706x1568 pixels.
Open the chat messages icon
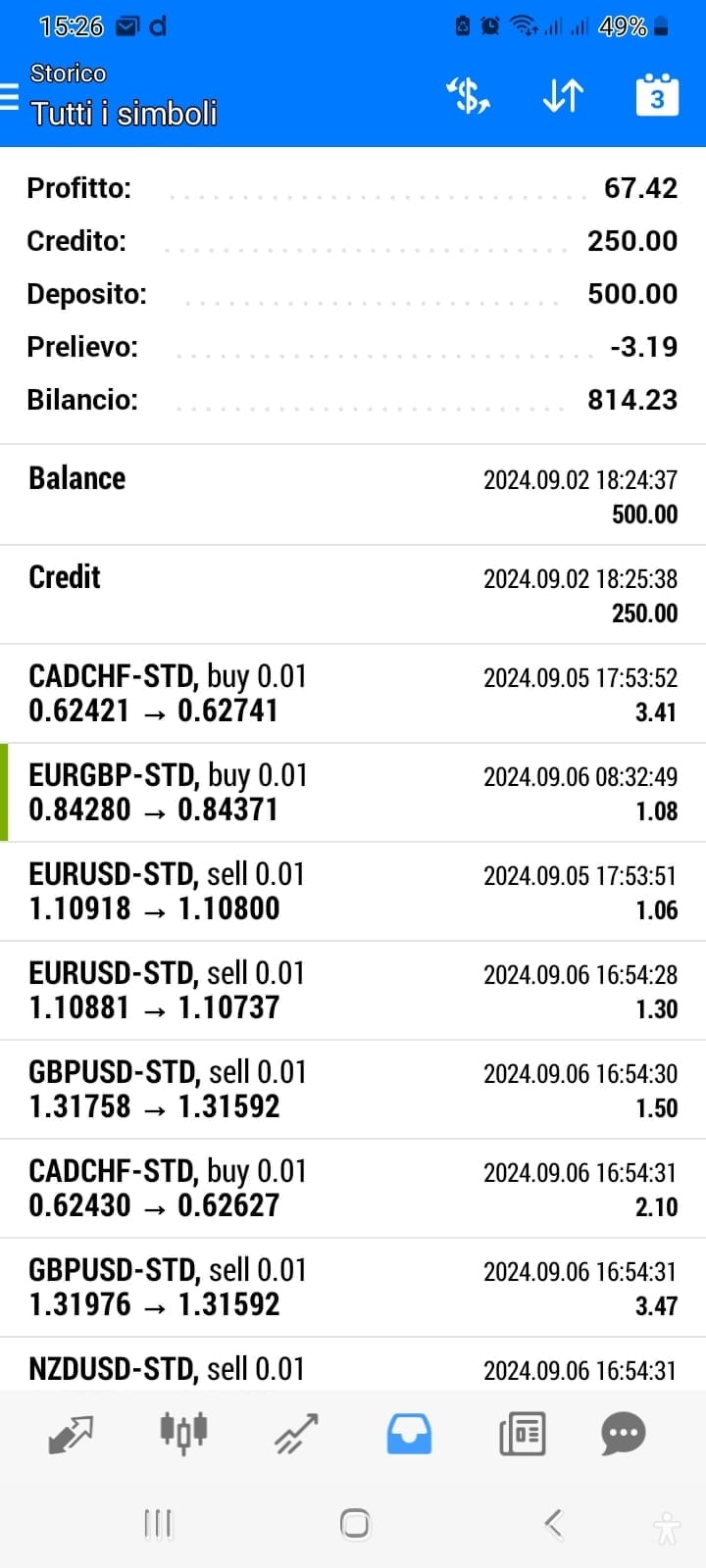[x=623, y=1433]
